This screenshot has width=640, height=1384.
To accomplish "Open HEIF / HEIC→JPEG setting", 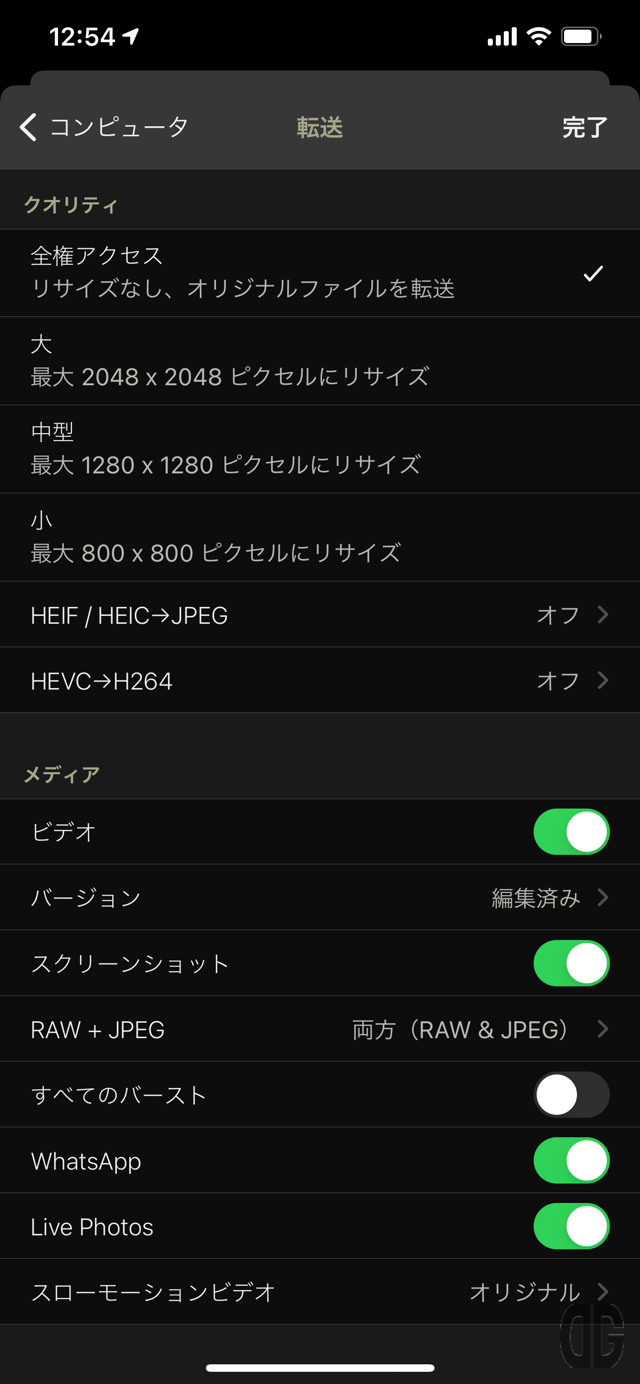I will click(x=320, y=615).
